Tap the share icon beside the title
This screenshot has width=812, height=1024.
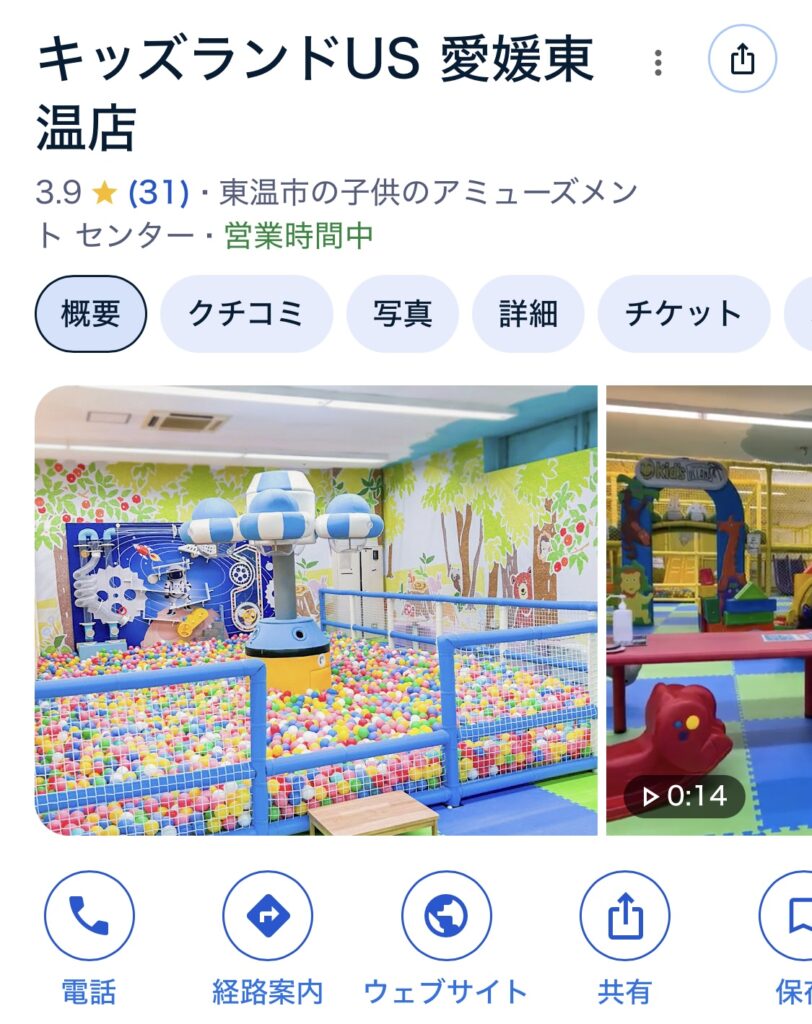coord(741,60)
